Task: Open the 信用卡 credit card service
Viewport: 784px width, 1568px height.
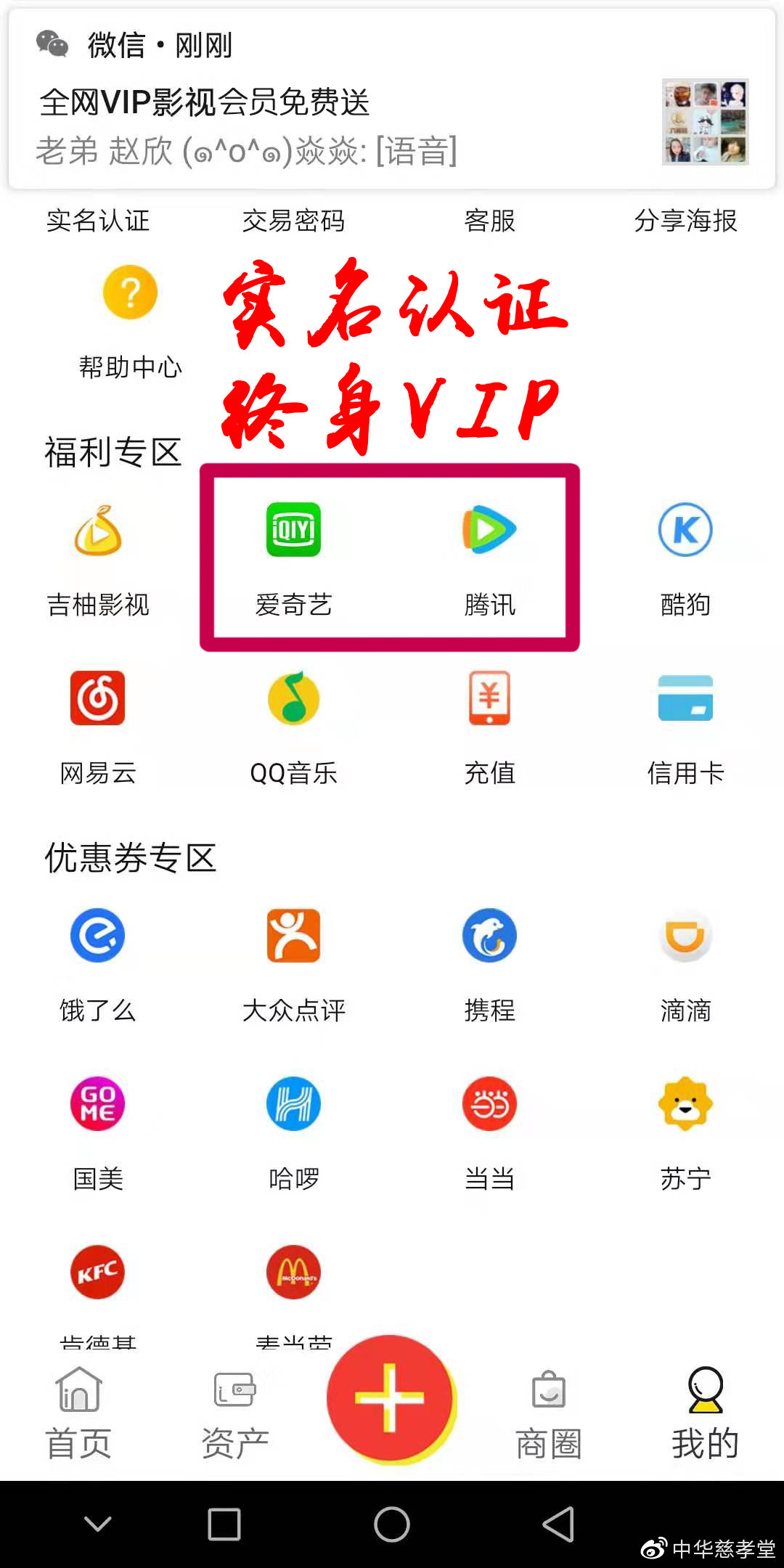Action: pyautogui.click(x=685, y=726)
